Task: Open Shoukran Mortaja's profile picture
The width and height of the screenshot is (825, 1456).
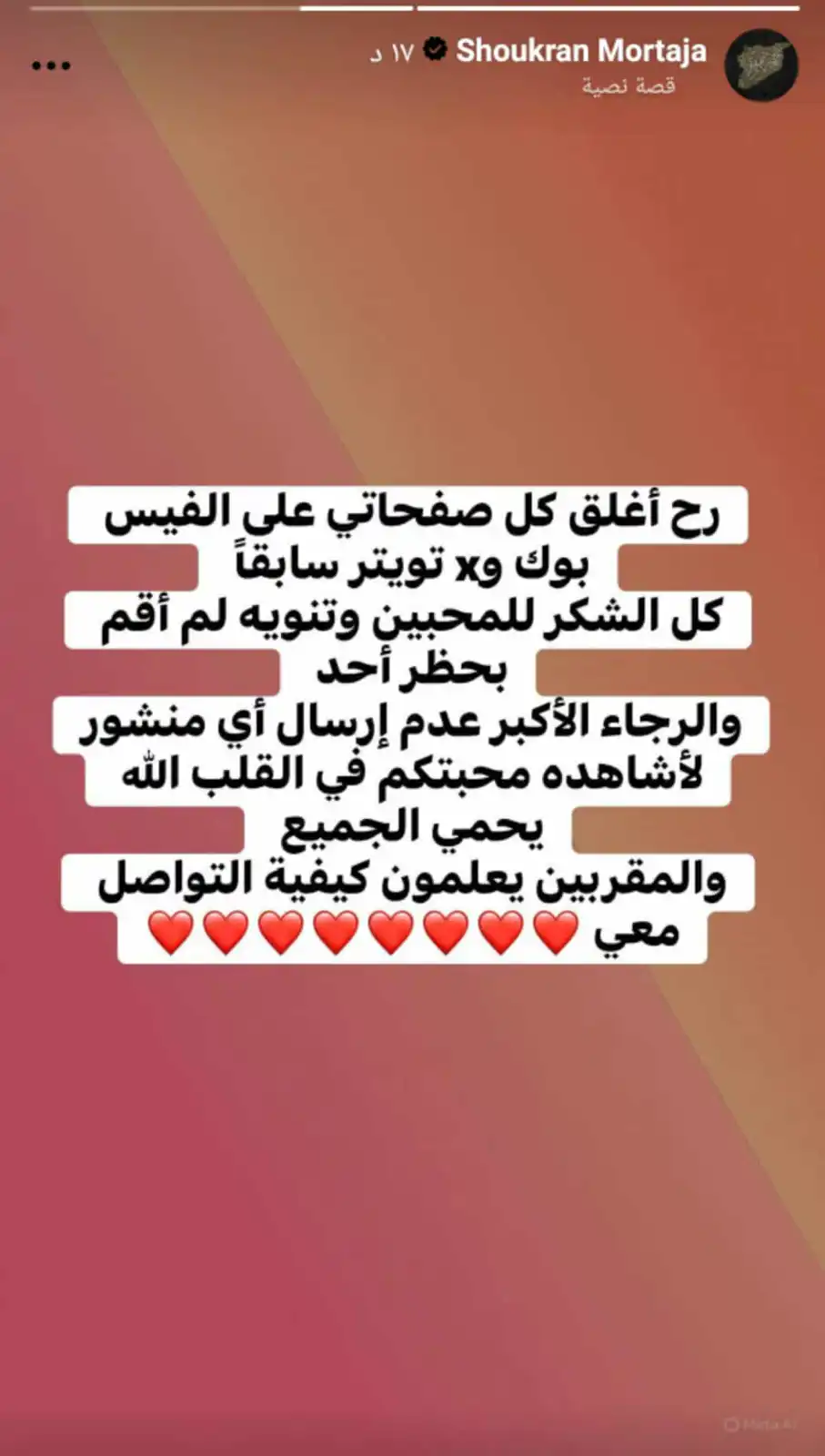Action: pos(760,65)
